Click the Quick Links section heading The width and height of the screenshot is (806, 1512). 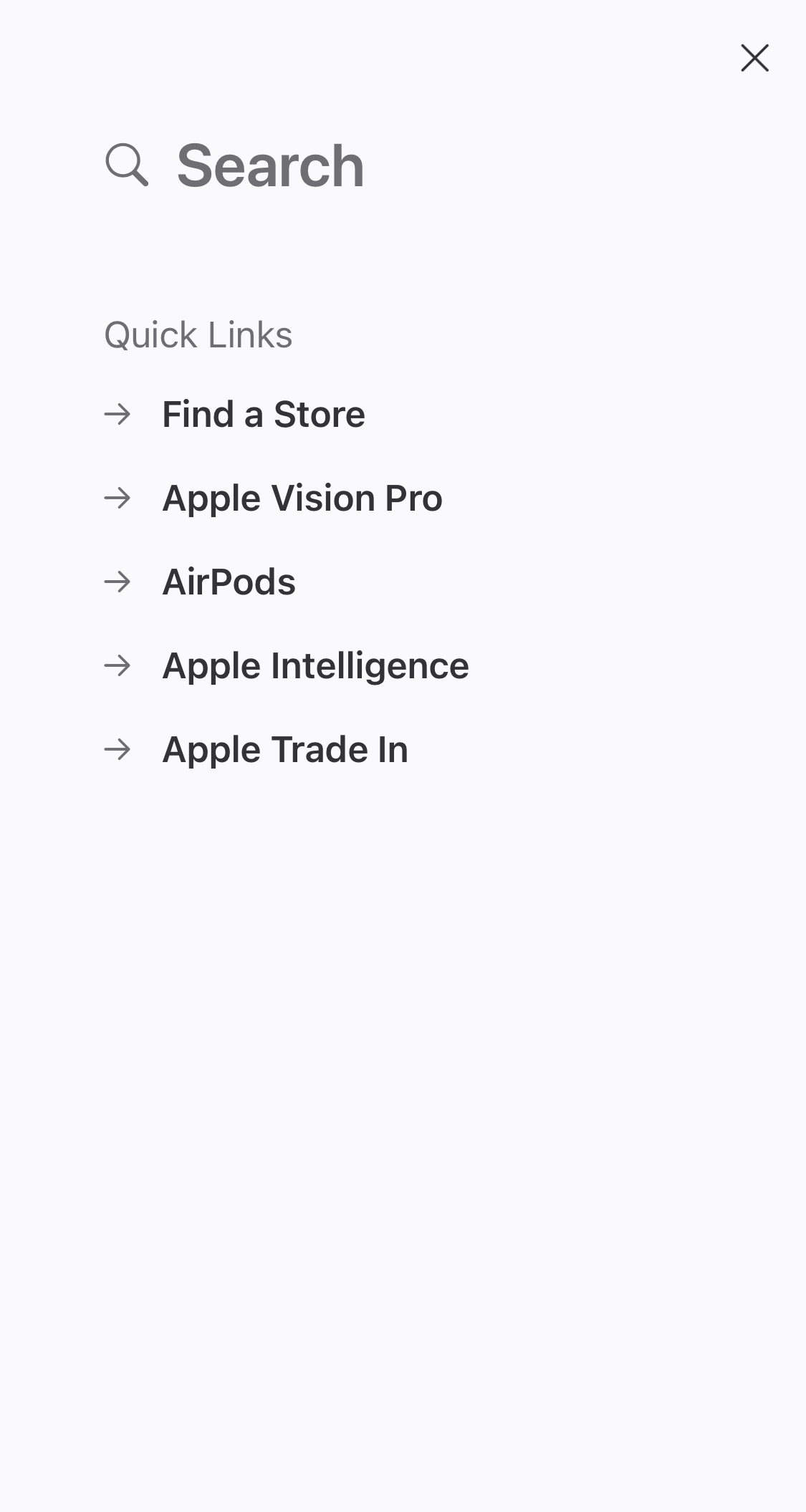point(198,334)
